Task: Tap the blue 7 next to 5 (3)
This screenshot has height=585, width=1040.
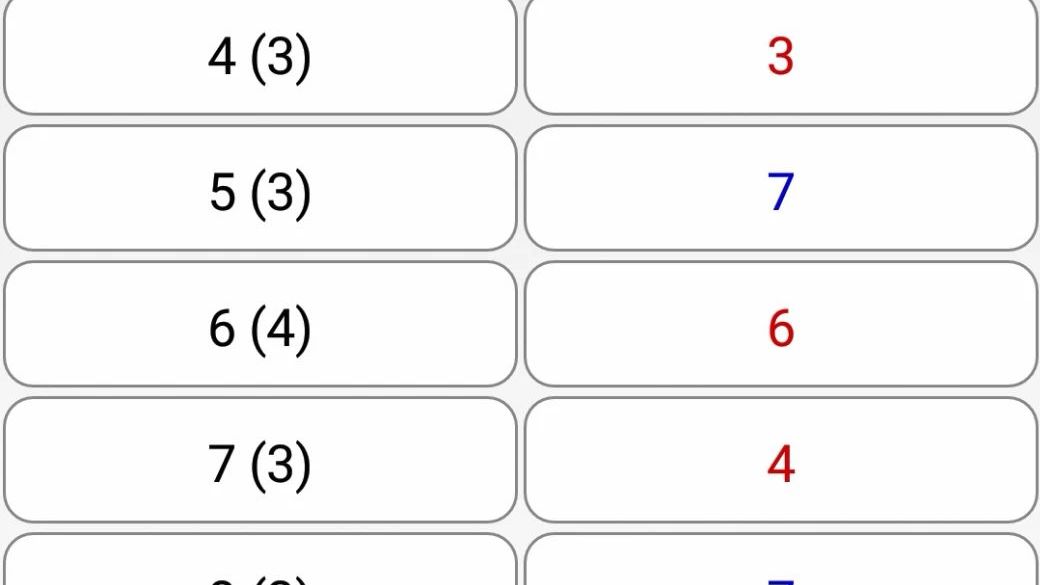Action: pos(780,190)
